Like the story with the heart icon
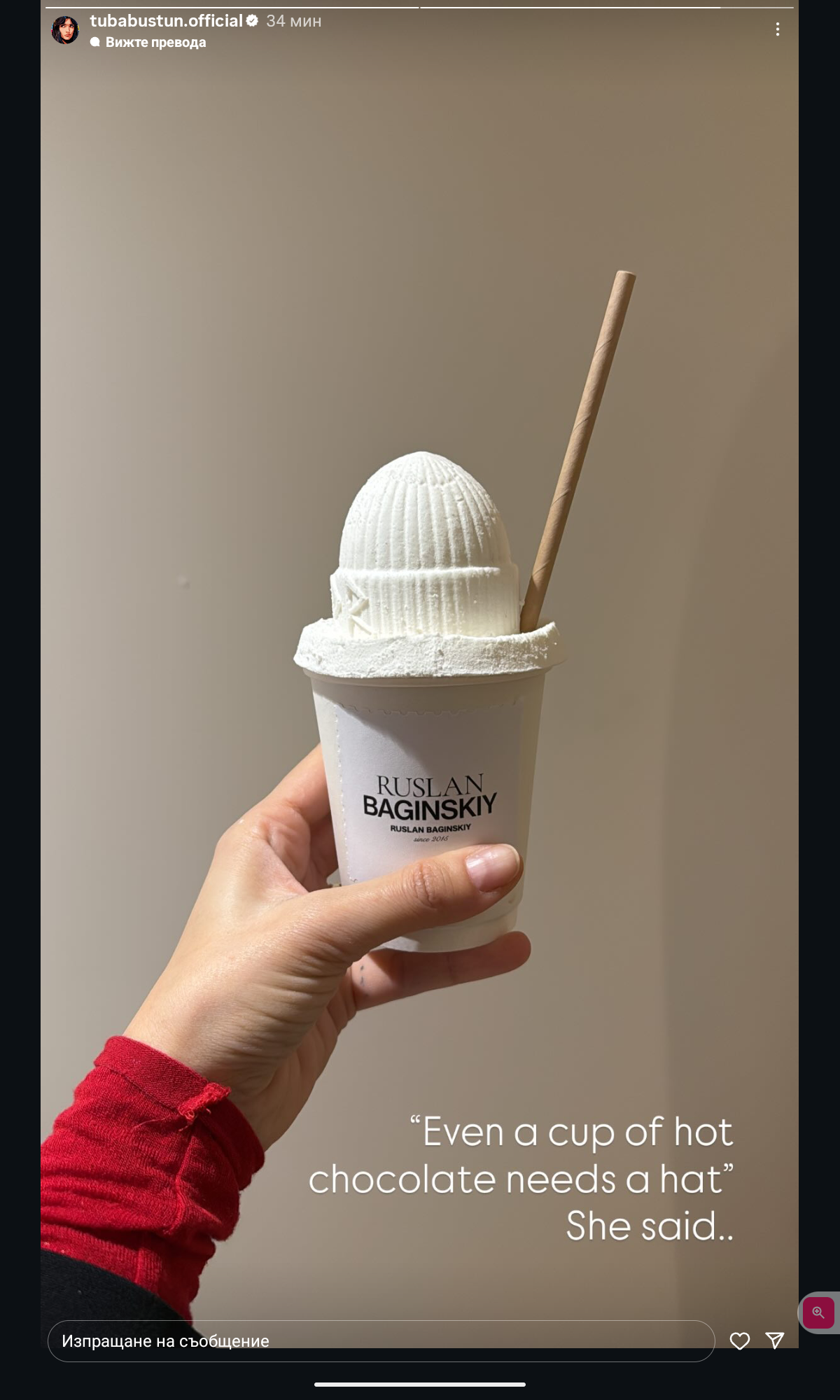Screen dimensions: 840x1400 tap(739, 1340)
